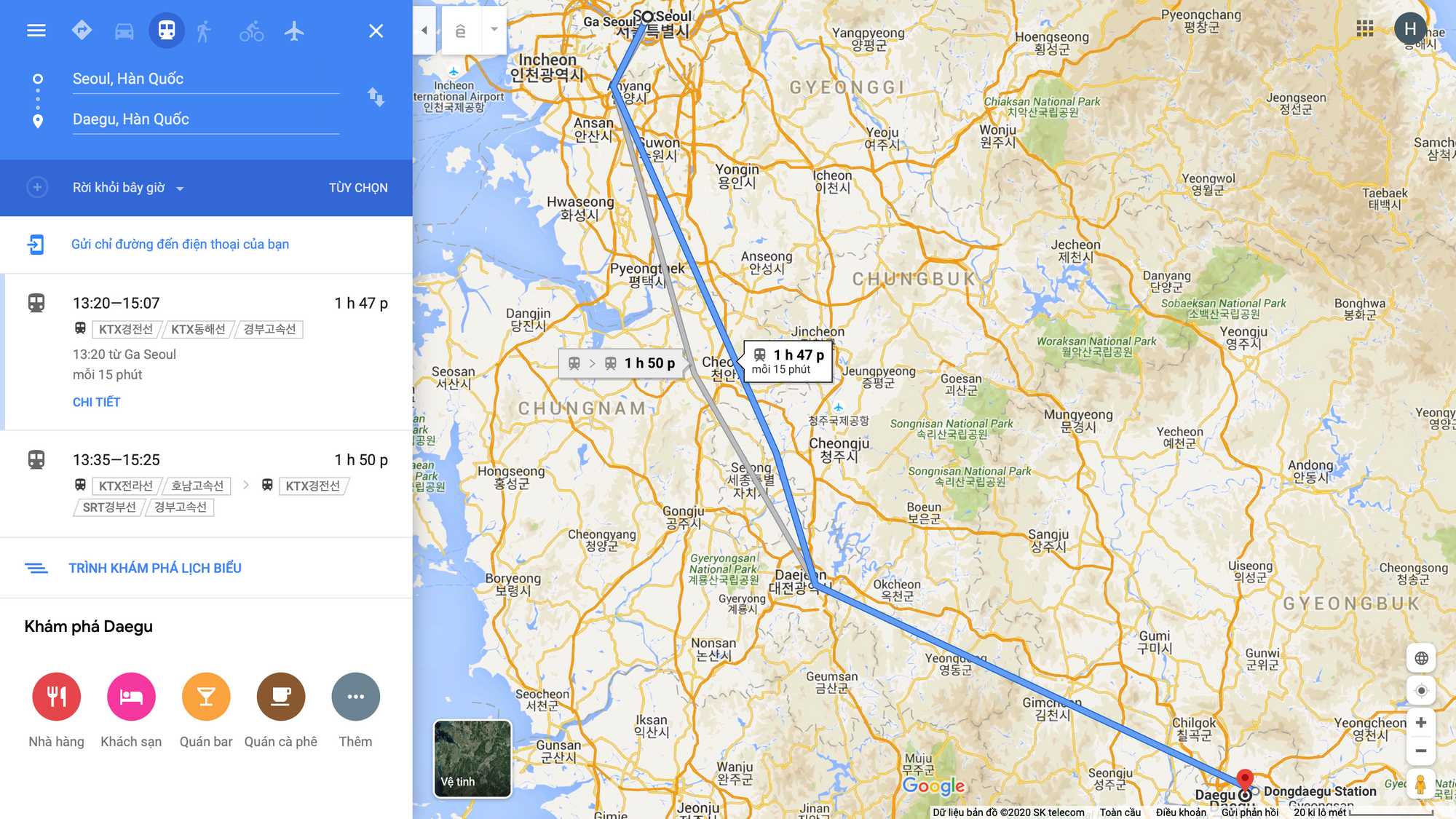Swap start and destination

(x=376, y=97)
